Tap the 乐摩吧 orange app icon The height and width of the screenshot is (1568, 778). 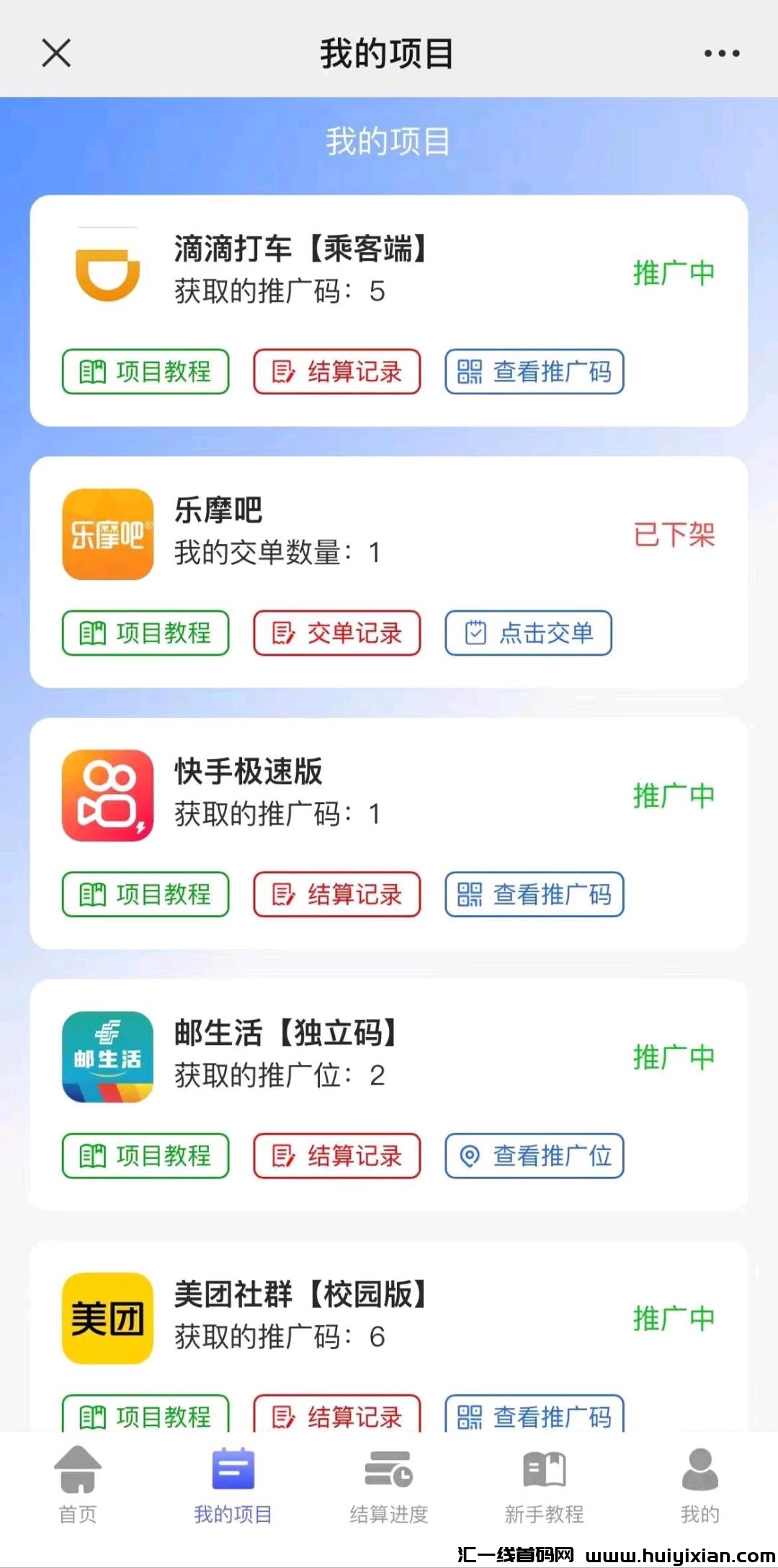click(x=107, y=534)
